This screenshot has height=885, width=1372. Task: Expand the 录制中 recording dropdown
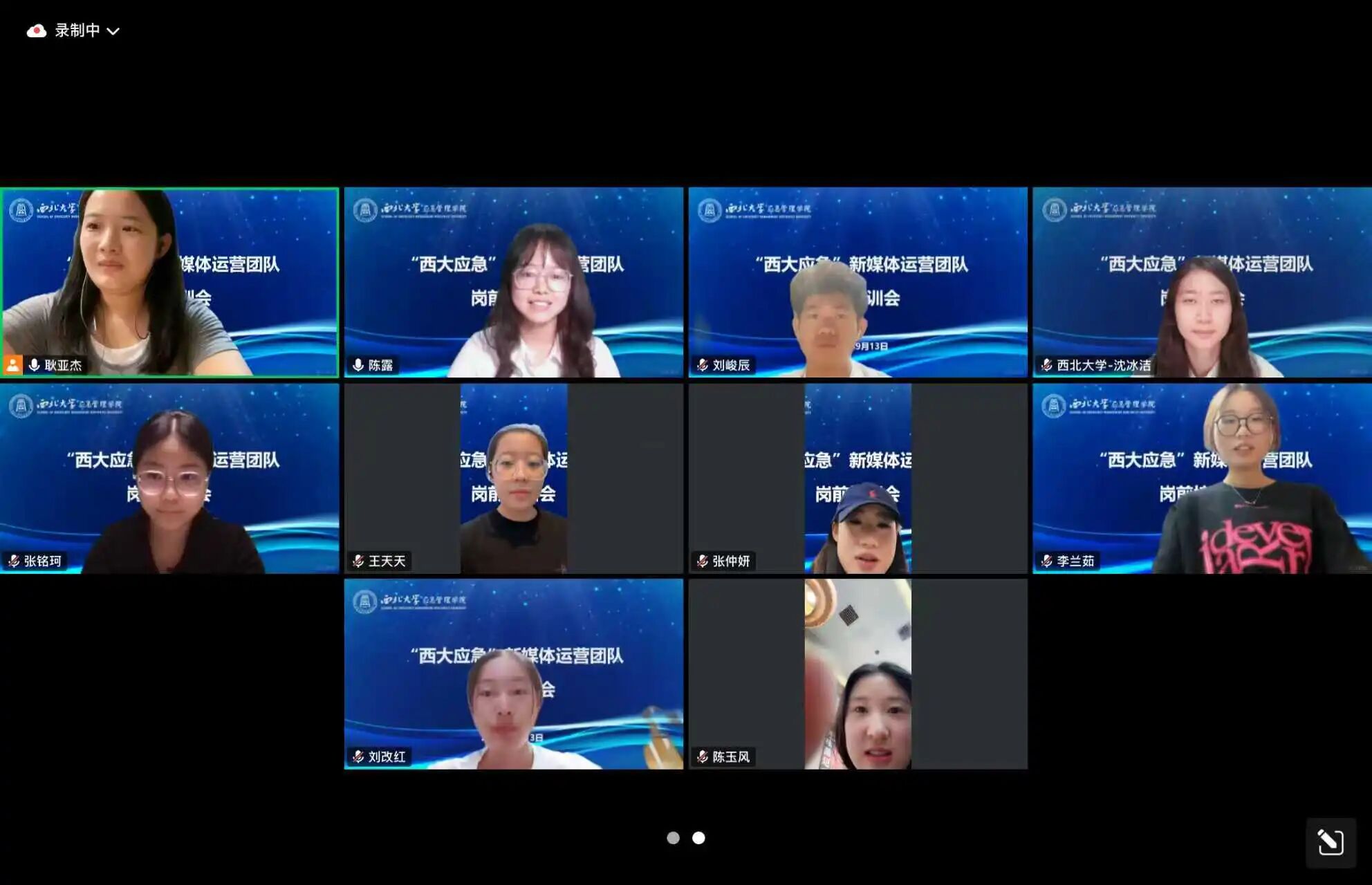[113, 31]
